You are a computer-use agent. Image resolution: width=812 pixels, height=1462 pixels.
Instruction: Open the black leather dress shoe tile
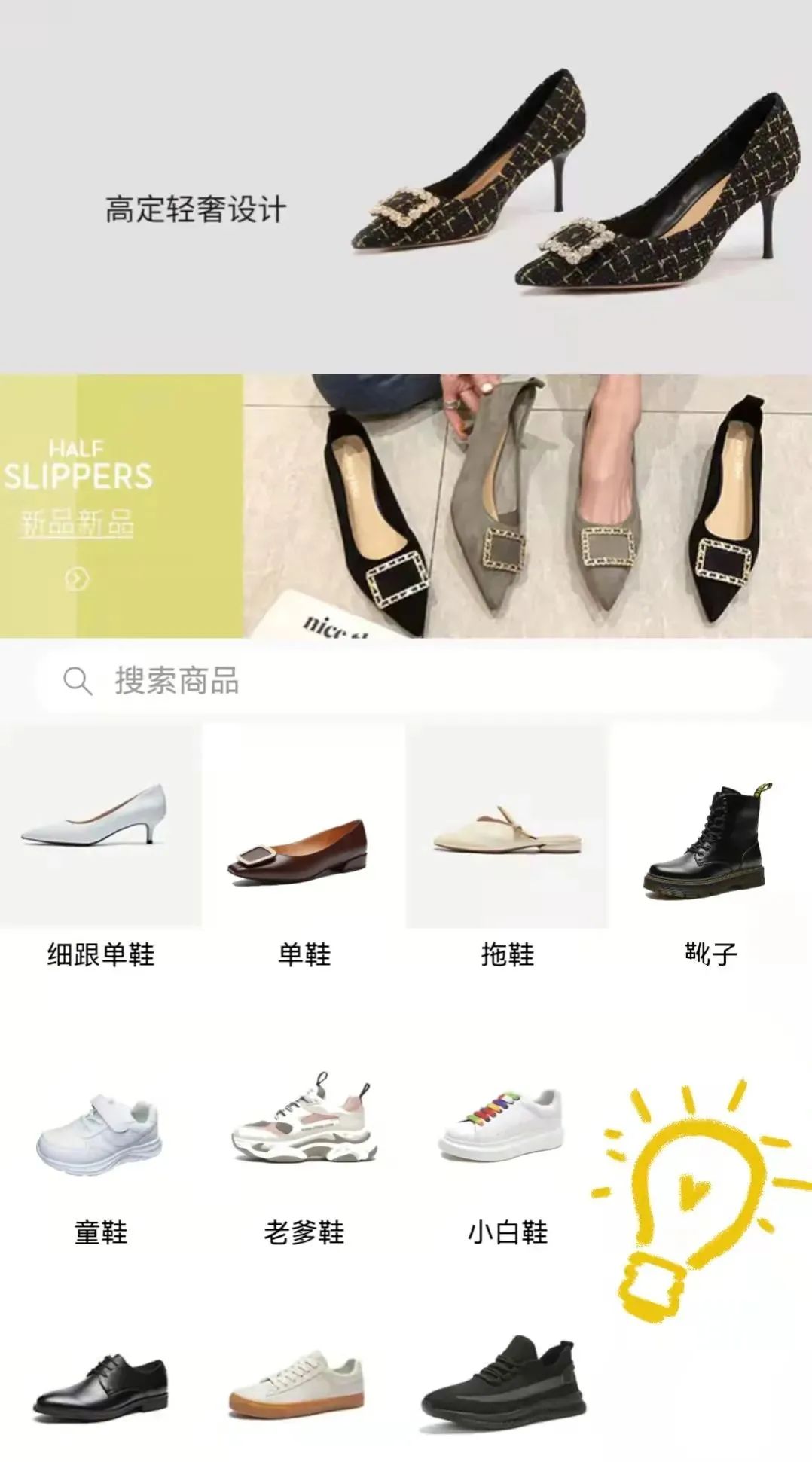101,1386
